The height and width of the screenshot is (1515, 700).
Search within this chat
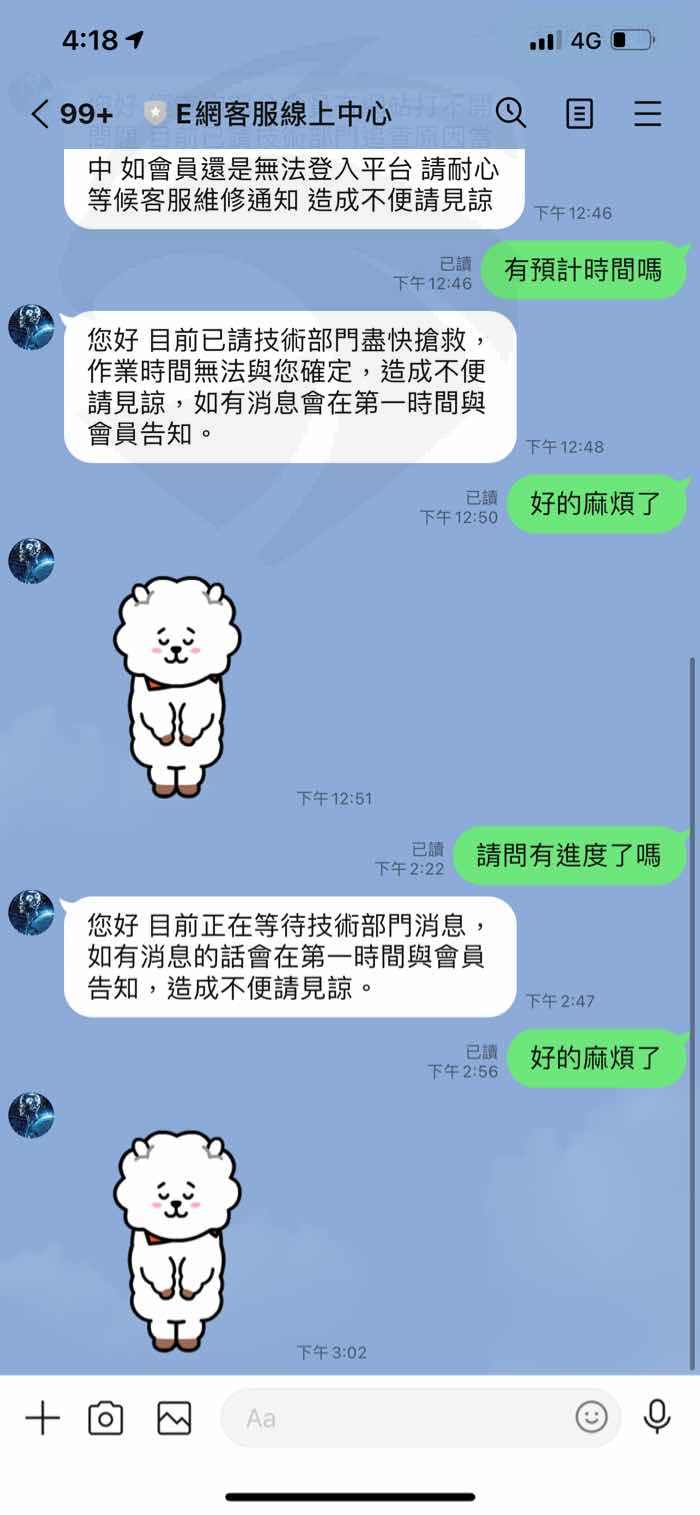[x=511, y=113]
